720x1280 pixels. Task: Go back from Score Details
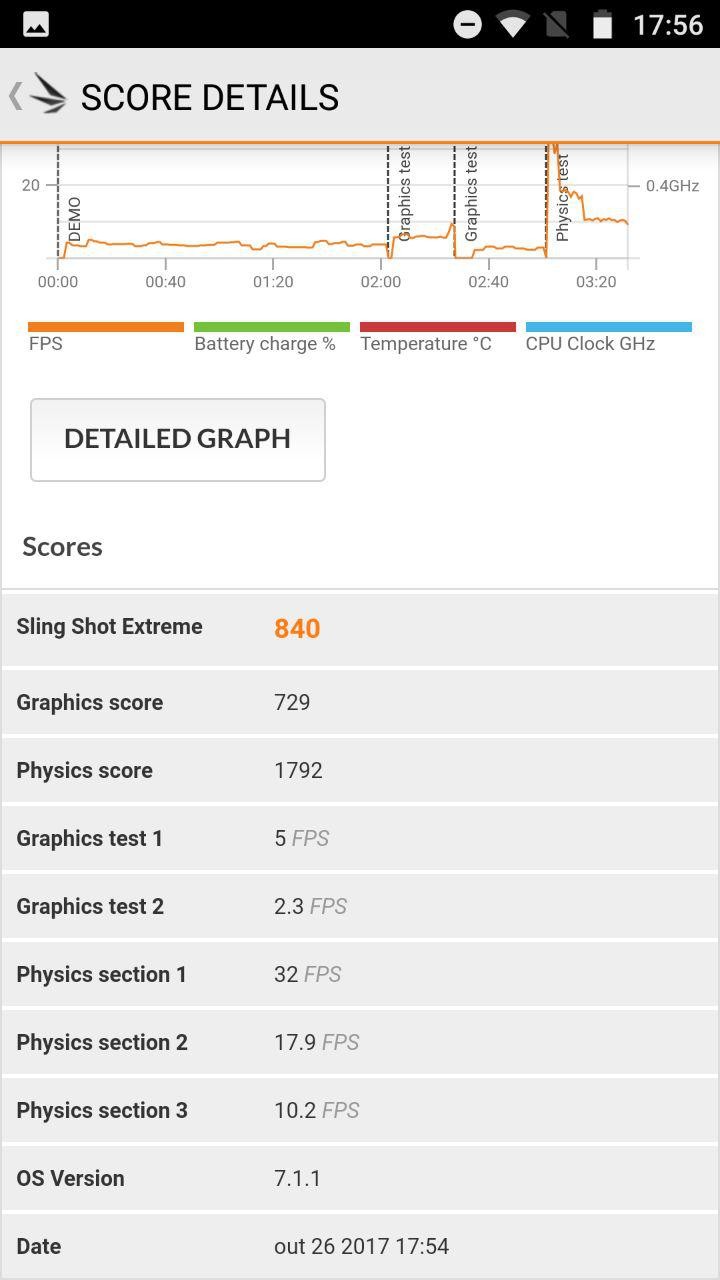[x=36, y=96]
